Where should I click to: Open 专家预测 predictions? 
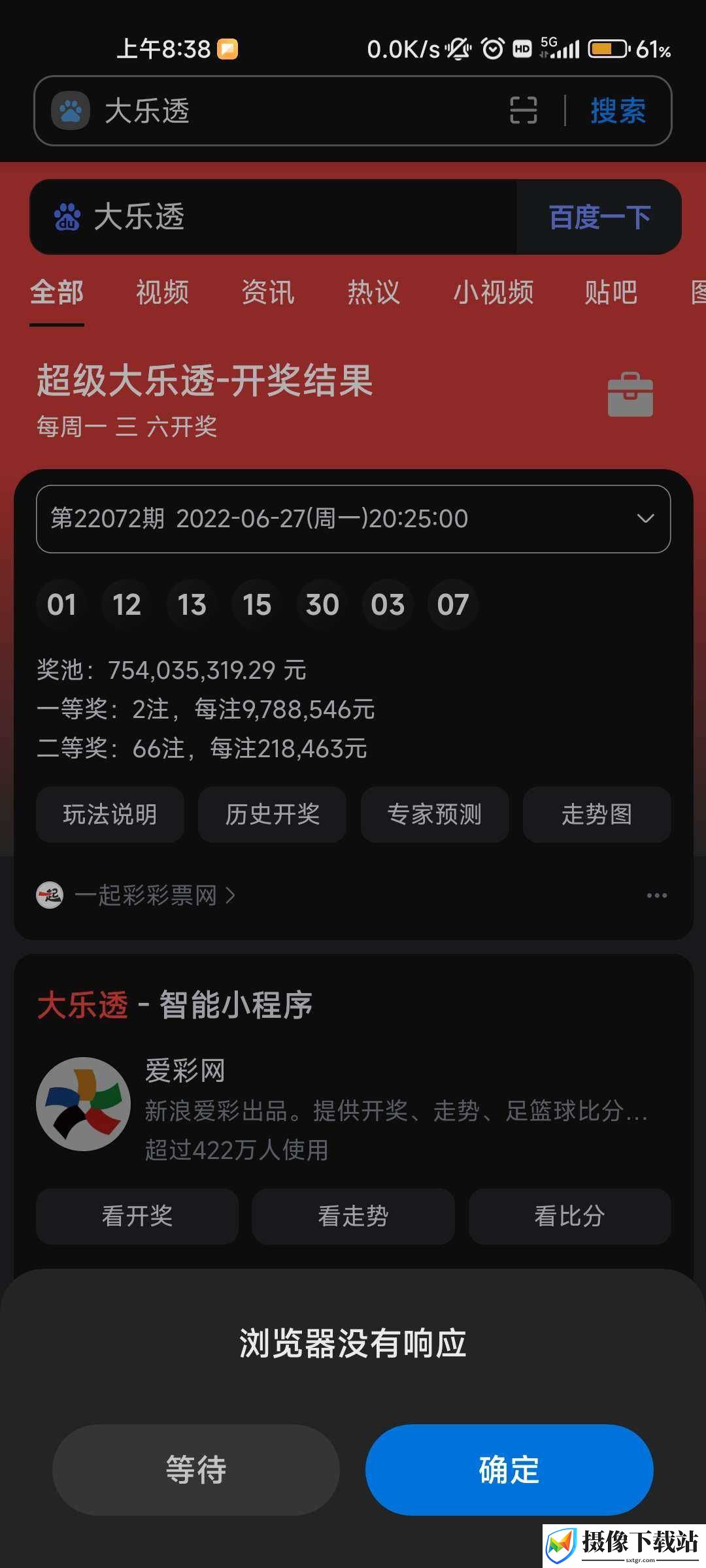pos(435,814)
